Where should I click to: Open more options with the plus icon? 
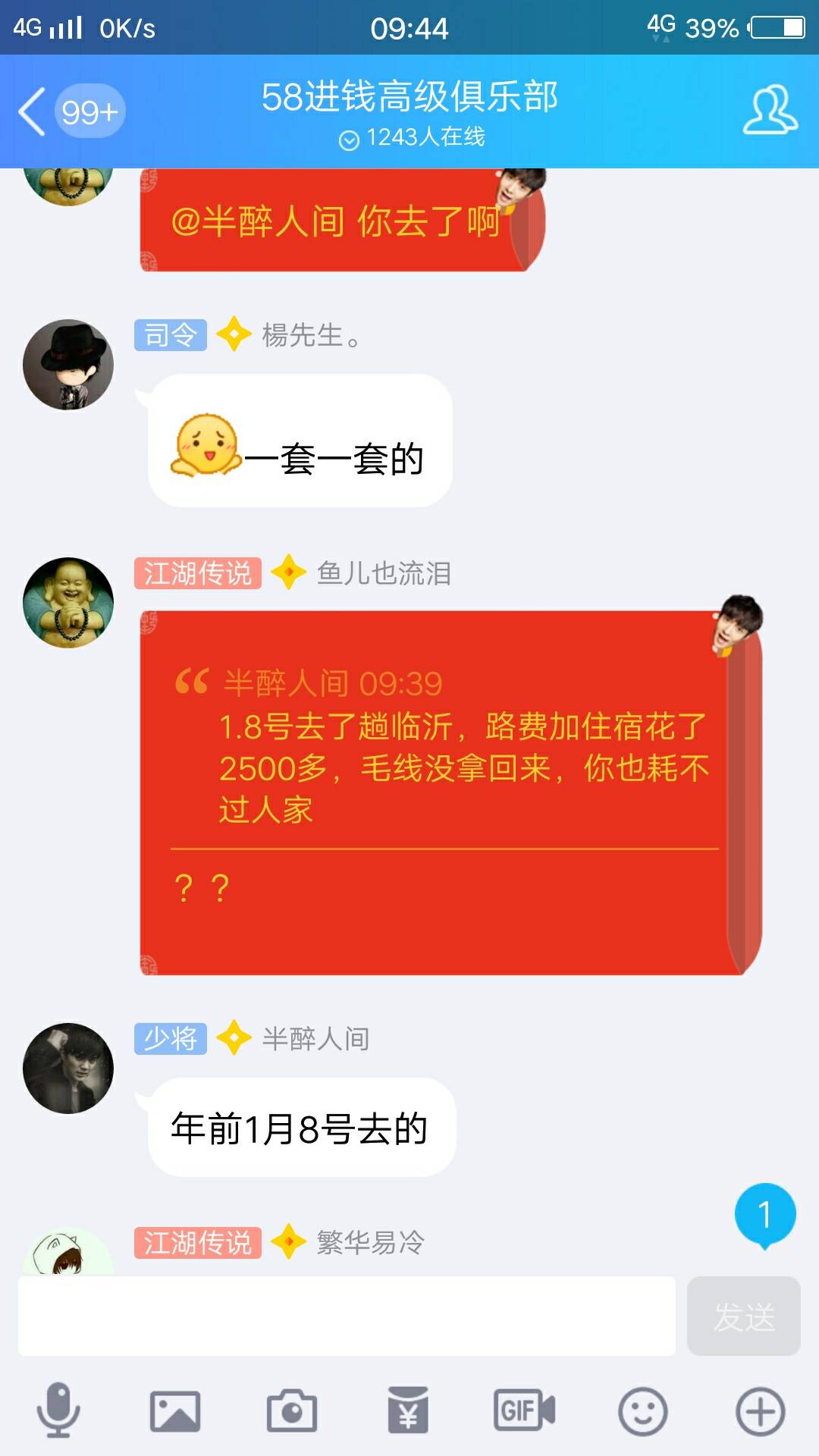click(760, 1411)
